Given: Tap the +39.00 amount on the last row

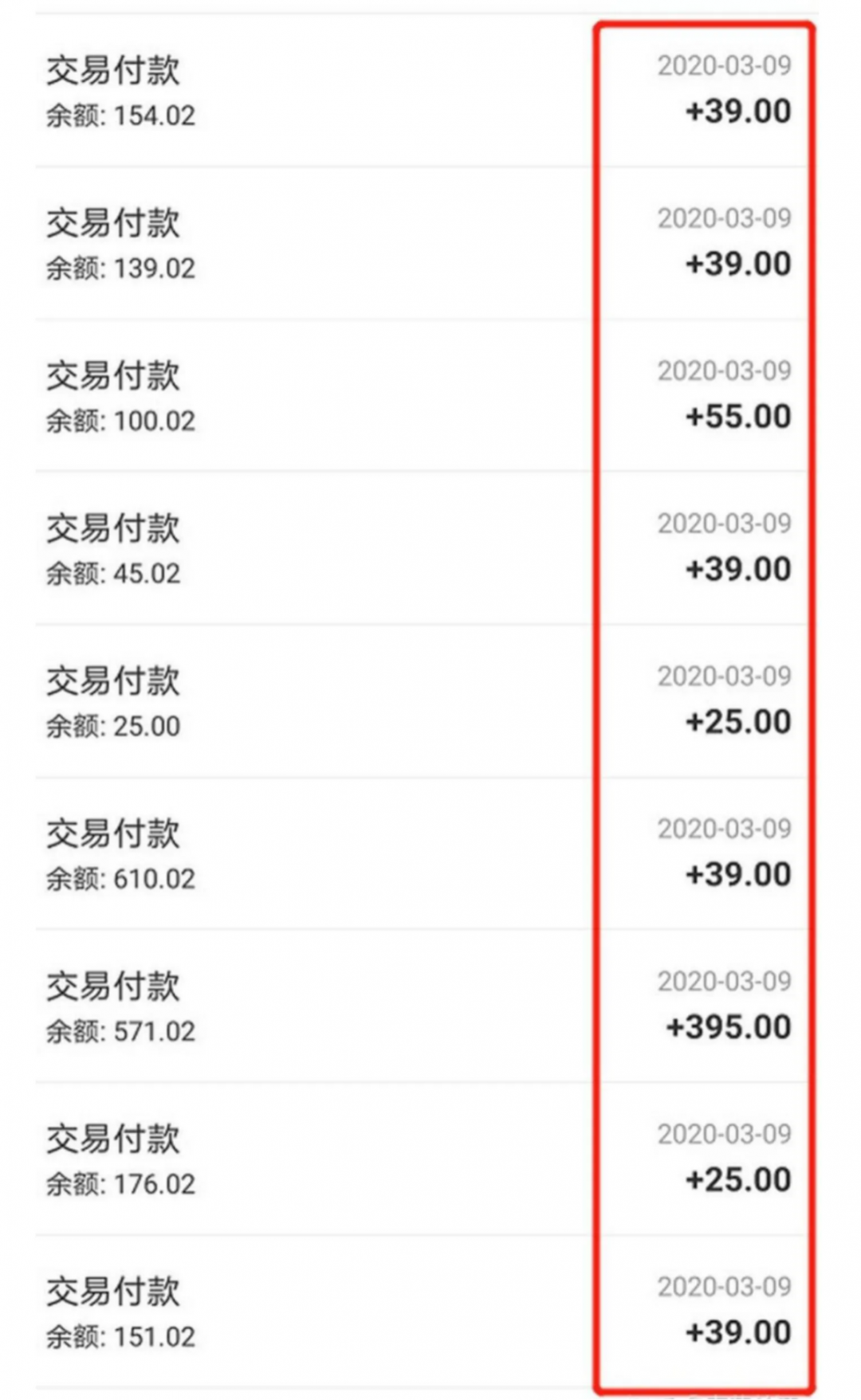Looking at the screenshot, I should coord(737,1333).
